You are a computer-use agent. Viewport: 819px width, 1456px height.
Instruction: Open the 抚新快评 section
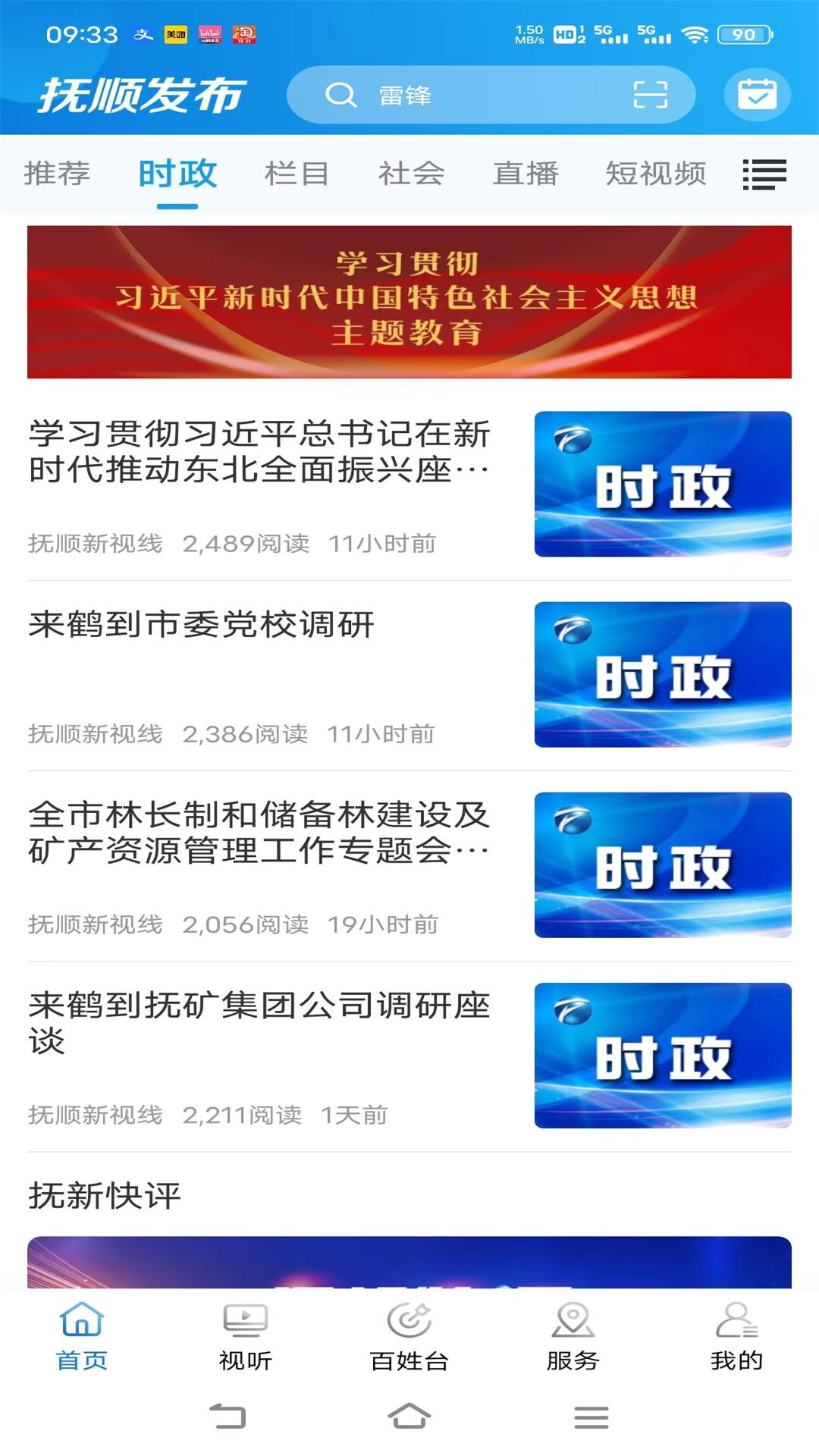(x=105, y=1190)
